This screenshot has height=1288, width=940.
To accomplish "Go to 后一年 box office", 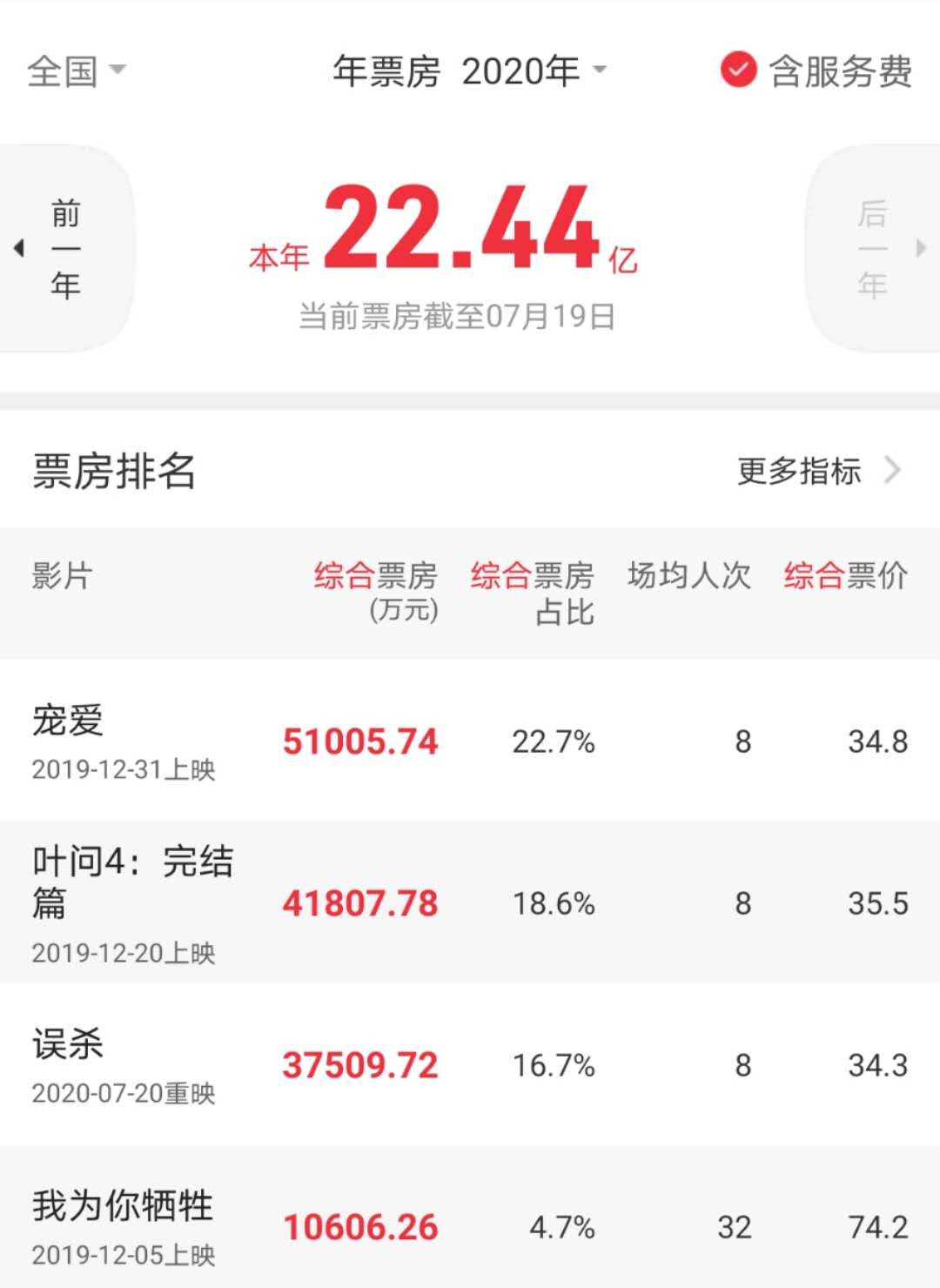I will coord(875,249).
